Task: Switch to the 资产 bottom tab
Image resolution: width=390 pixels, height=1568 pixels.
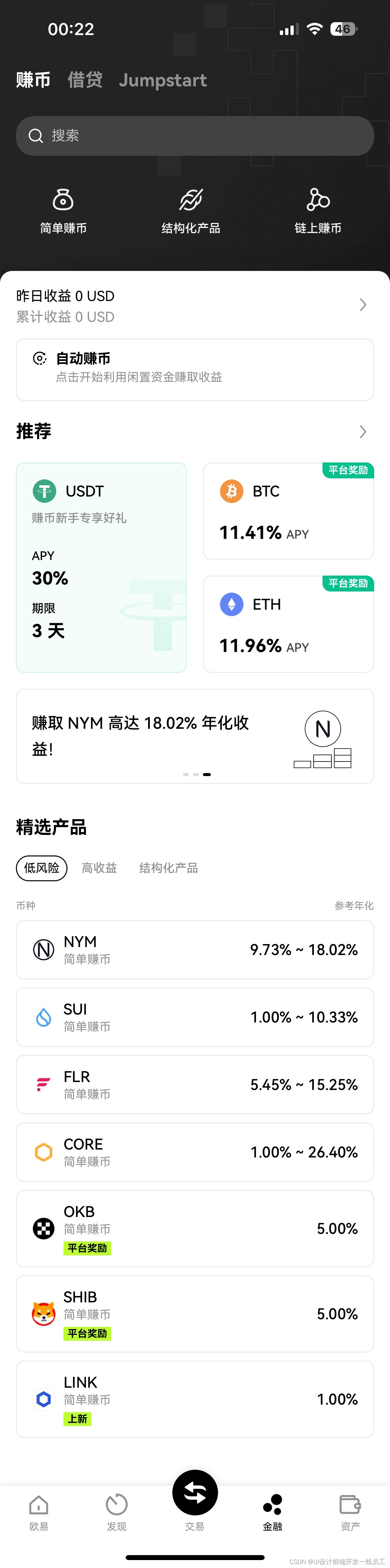Action: [350, 1512]
